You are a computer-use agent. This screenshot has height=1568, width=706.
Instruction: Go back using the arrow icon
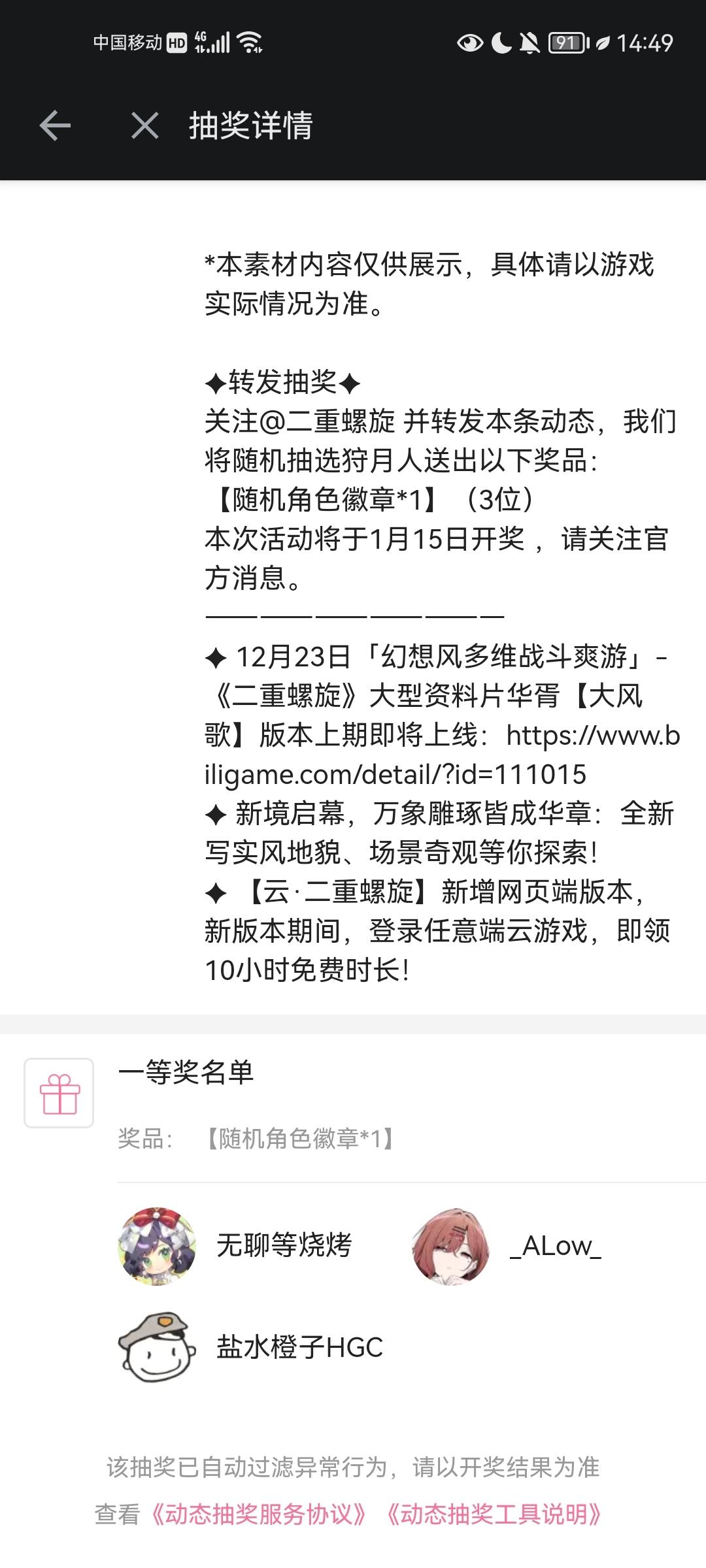pos(55,125)
